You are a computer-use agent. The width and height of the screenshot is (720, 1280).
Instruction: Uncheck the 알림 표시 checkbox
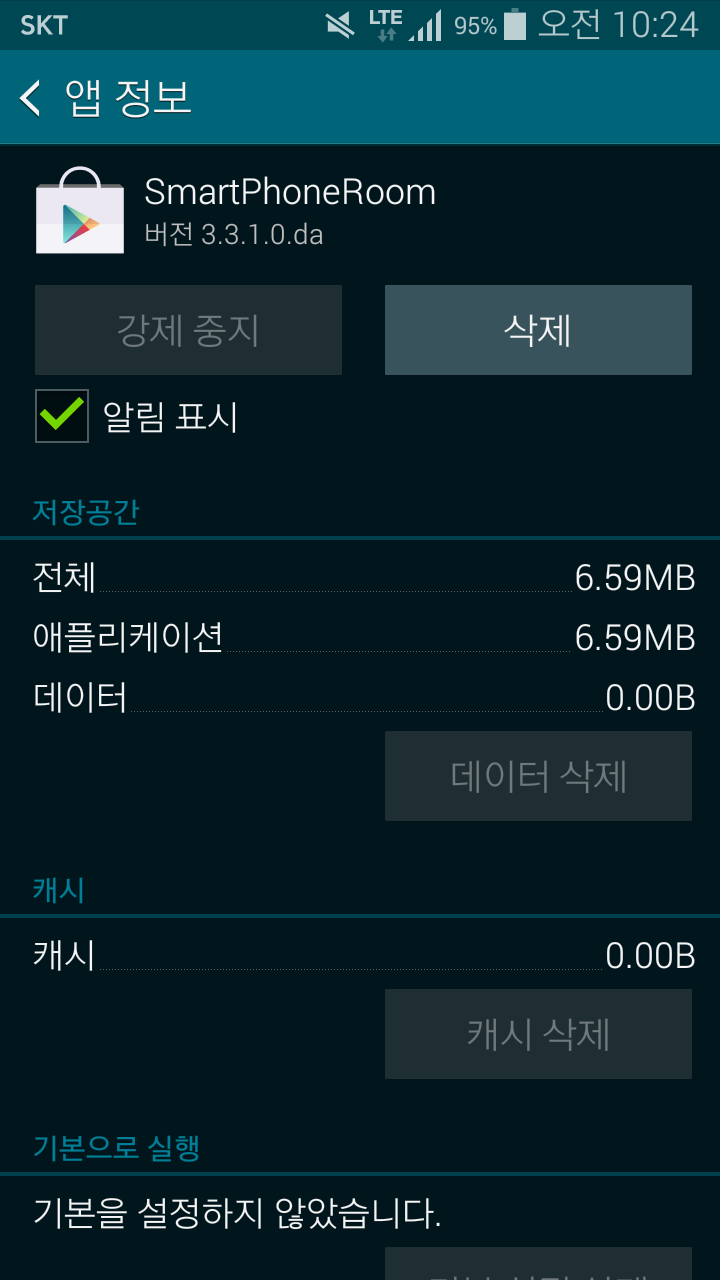coord(62,416)
